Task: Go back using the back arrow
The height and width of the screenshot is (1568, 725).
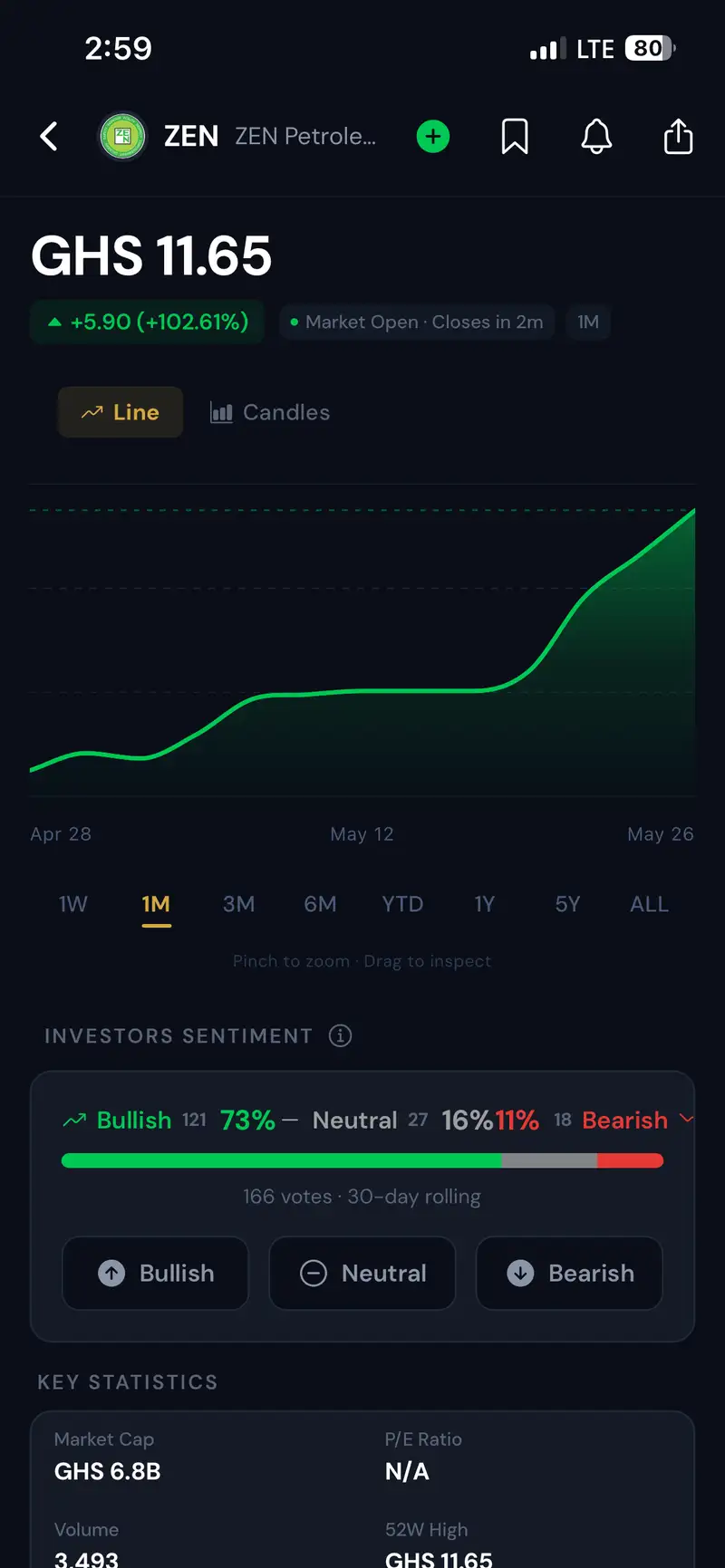Action: click(x=49, y=137)
